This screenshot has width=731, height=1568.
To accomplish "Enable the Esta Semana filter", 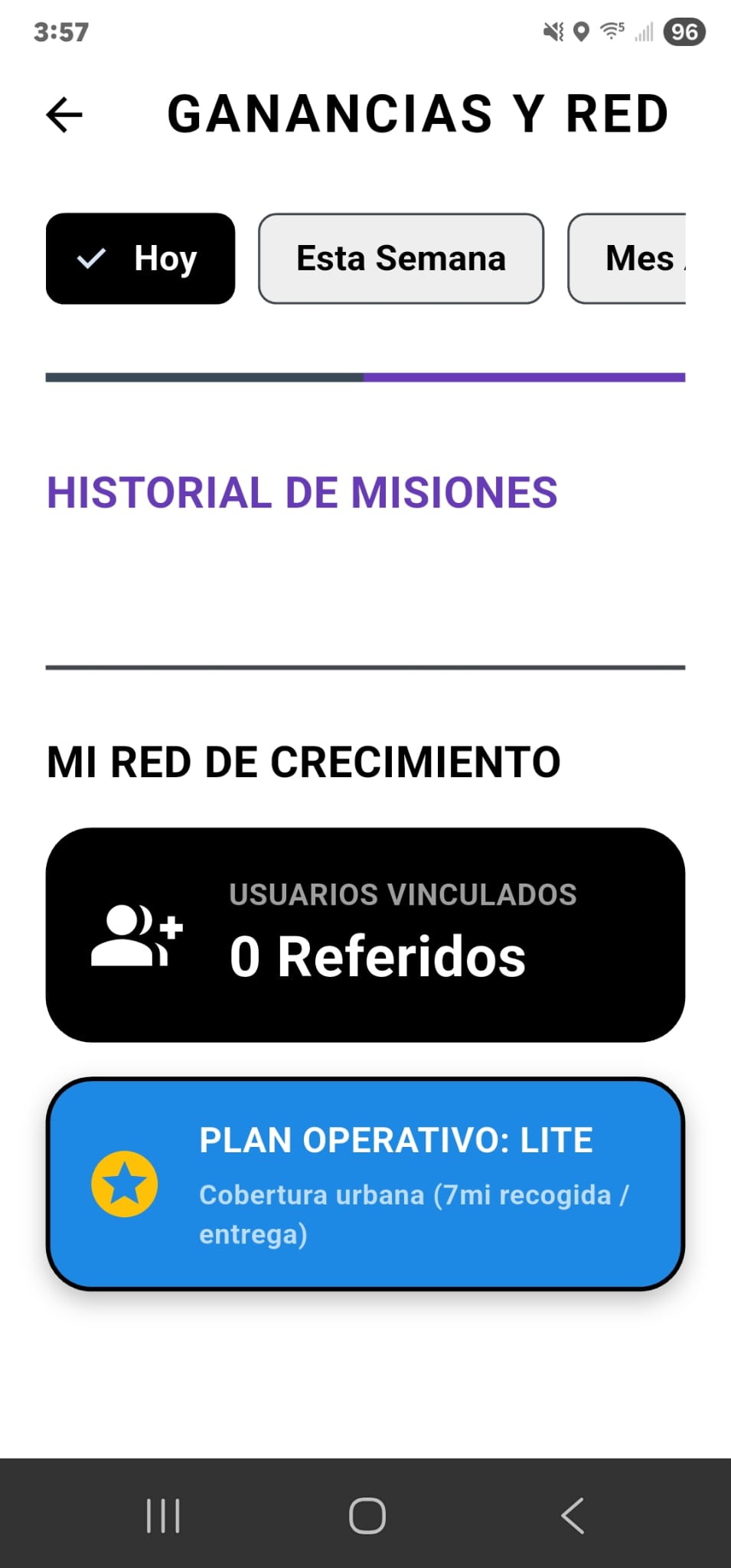I will (401, 258).
